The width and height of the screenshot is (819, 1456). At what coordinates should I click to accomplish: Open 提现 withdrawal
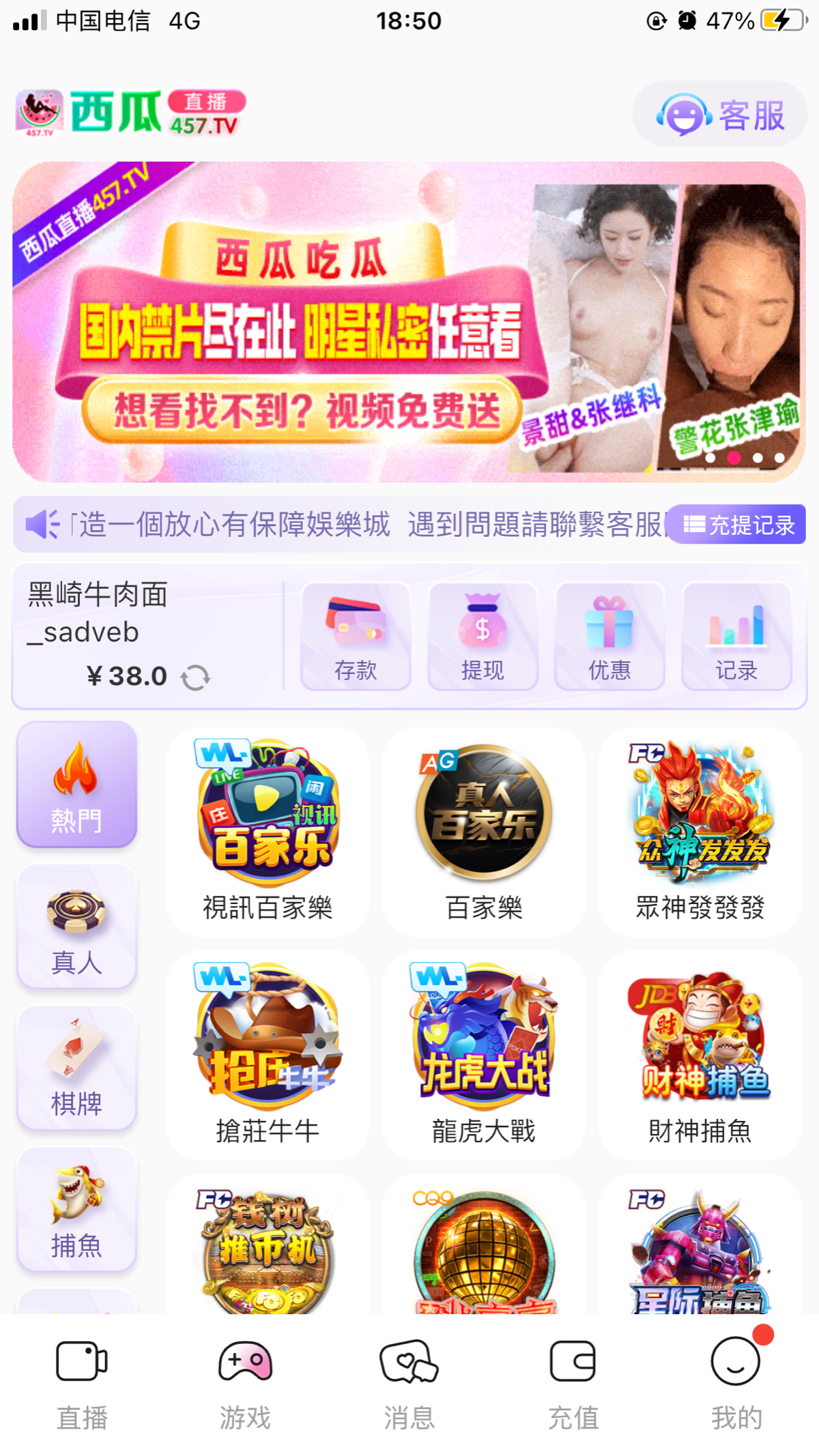483,637
